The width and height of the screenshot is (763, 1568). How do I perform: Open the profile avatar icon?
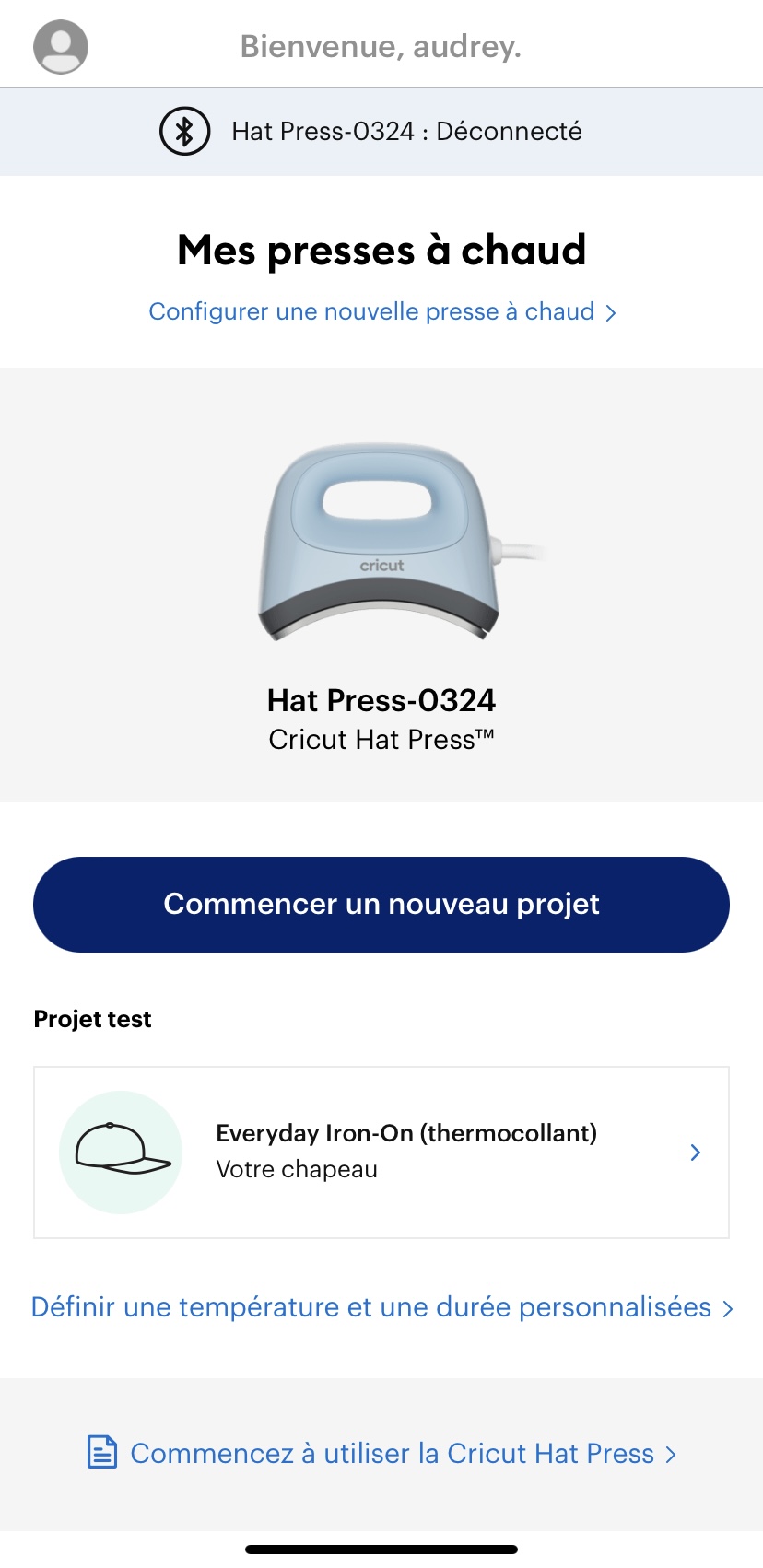point(61,46)
